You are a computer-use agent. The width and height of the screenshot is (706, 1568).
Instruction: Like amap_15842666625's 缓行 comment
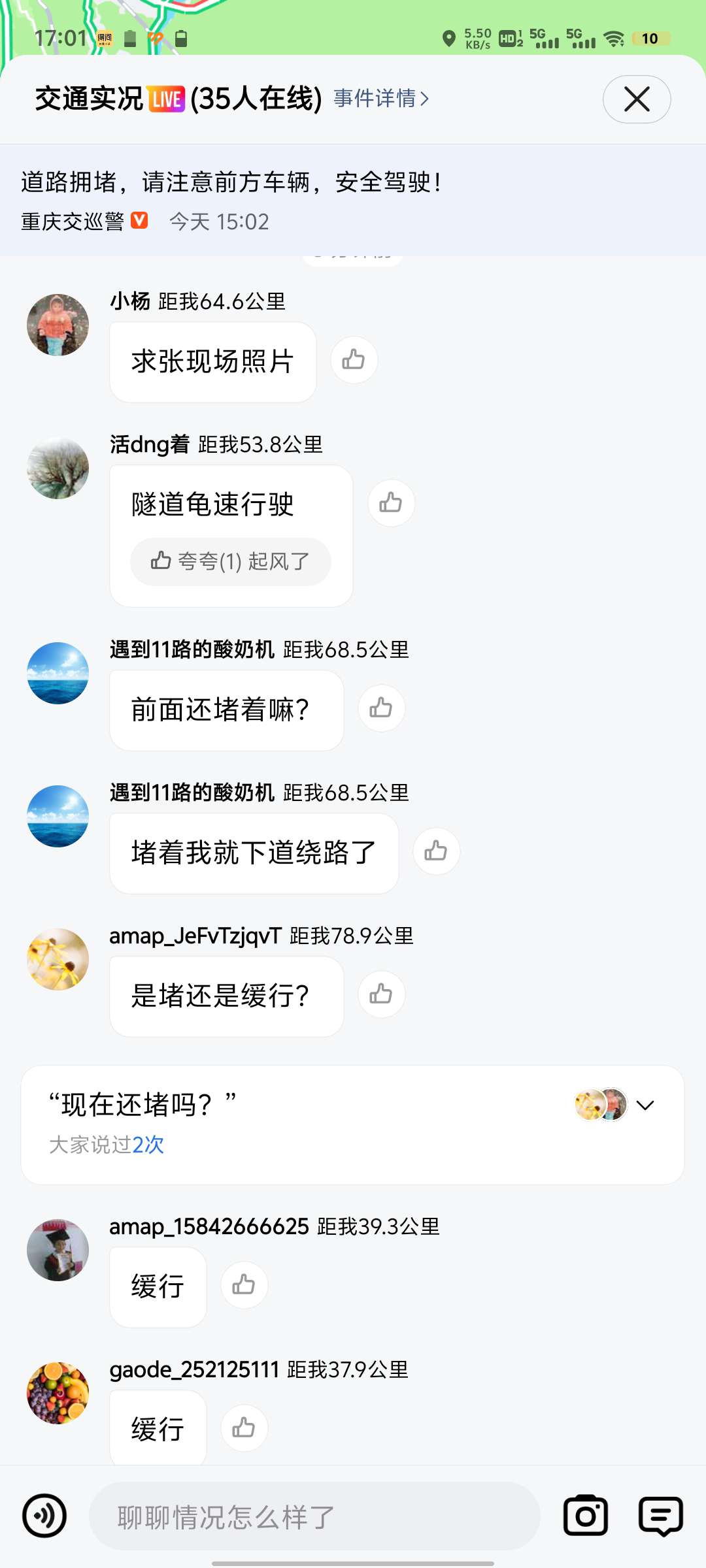[x=244, y=1285]
